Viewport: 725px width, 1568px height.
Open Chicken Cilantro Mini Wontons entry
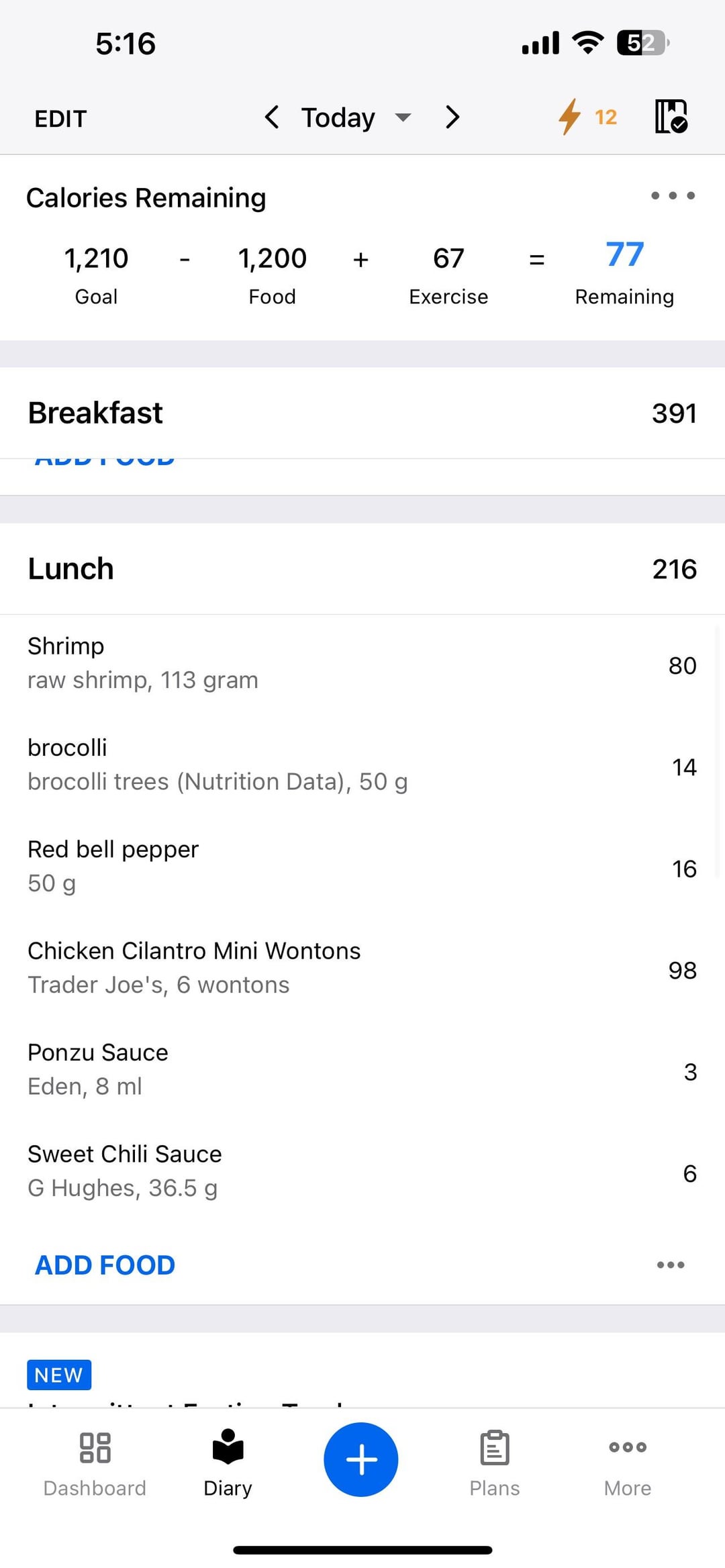coord(362,969)
